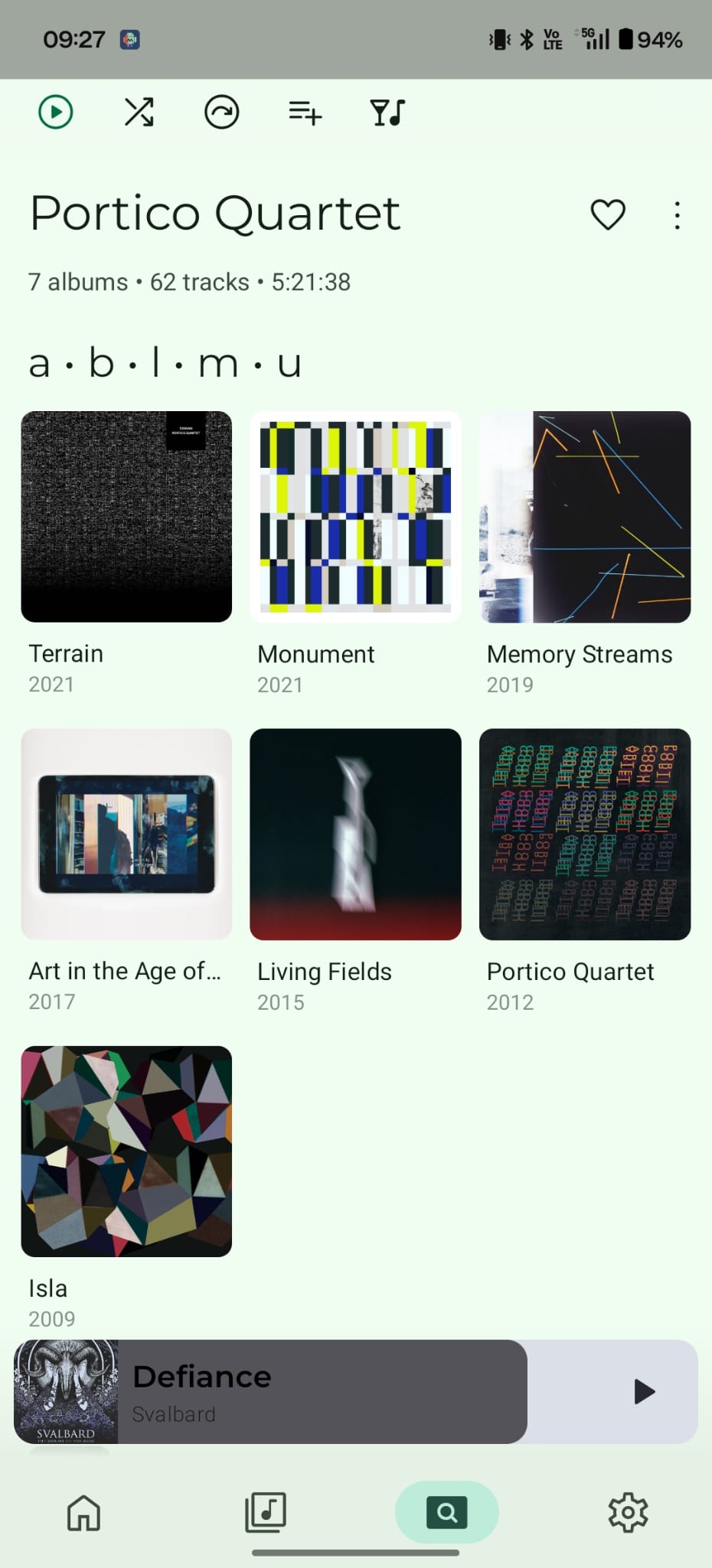Open the Search tab
Image resolution: width=712 pixels, height=1568 pixels.
click(446, 1513)
